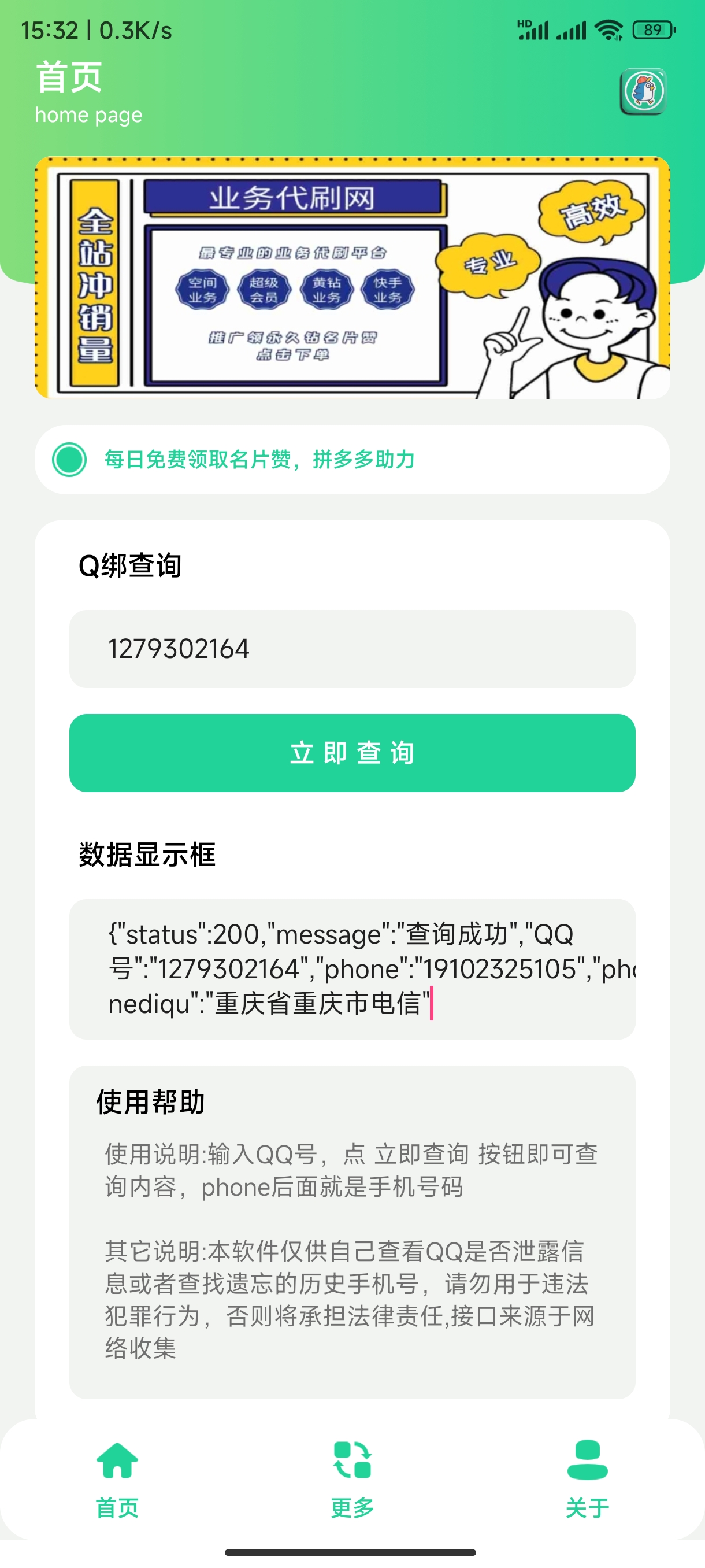This screenshot has width=705, height=1568.
Task: Tap inside the 数据显示框 result text box
Action: (352, 969)
